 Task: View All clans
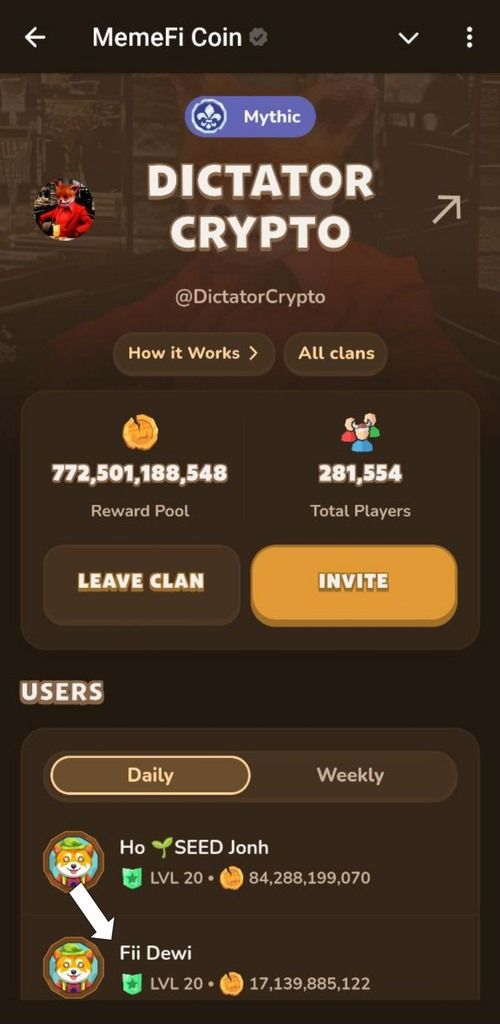[x=336, y=353]
